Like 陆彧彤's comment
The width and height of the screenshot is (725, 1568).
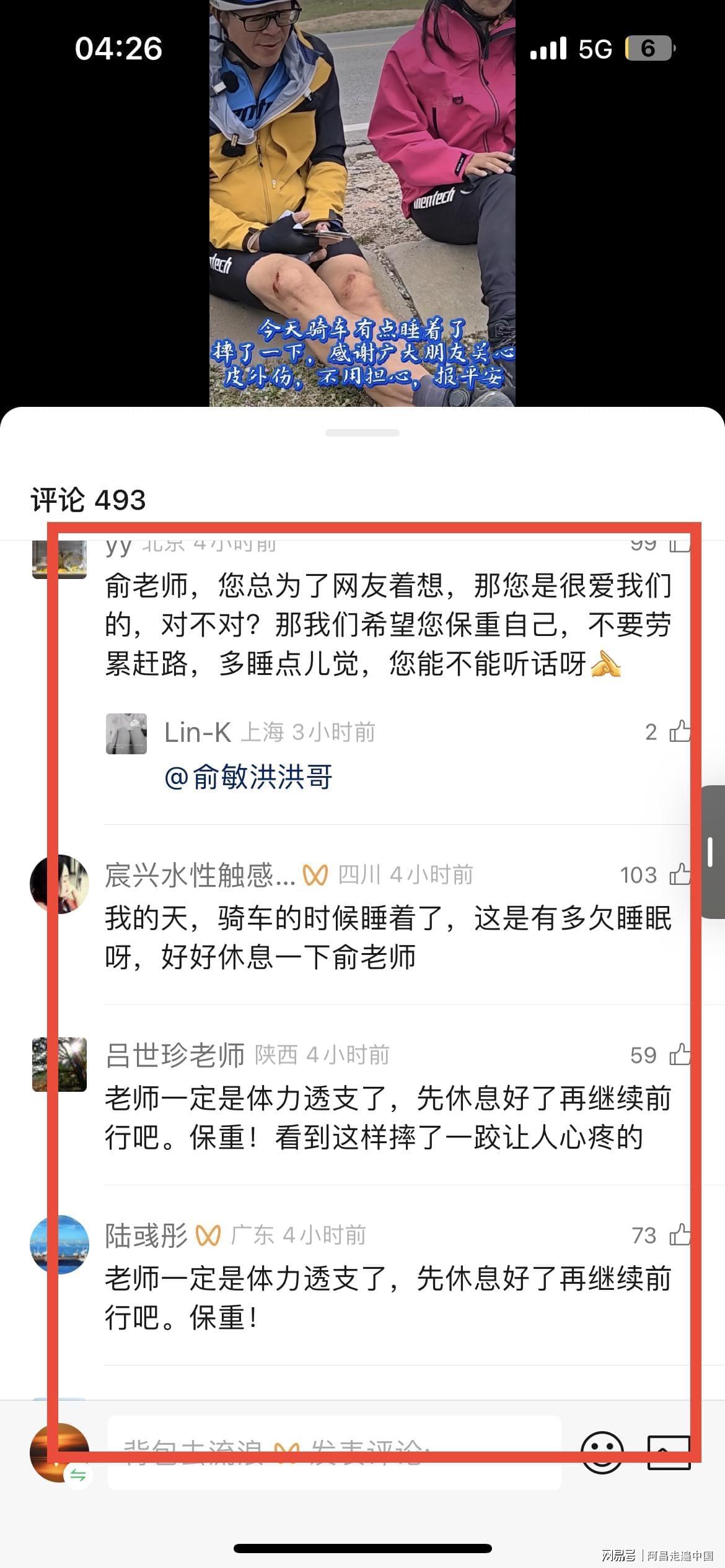680,1235
